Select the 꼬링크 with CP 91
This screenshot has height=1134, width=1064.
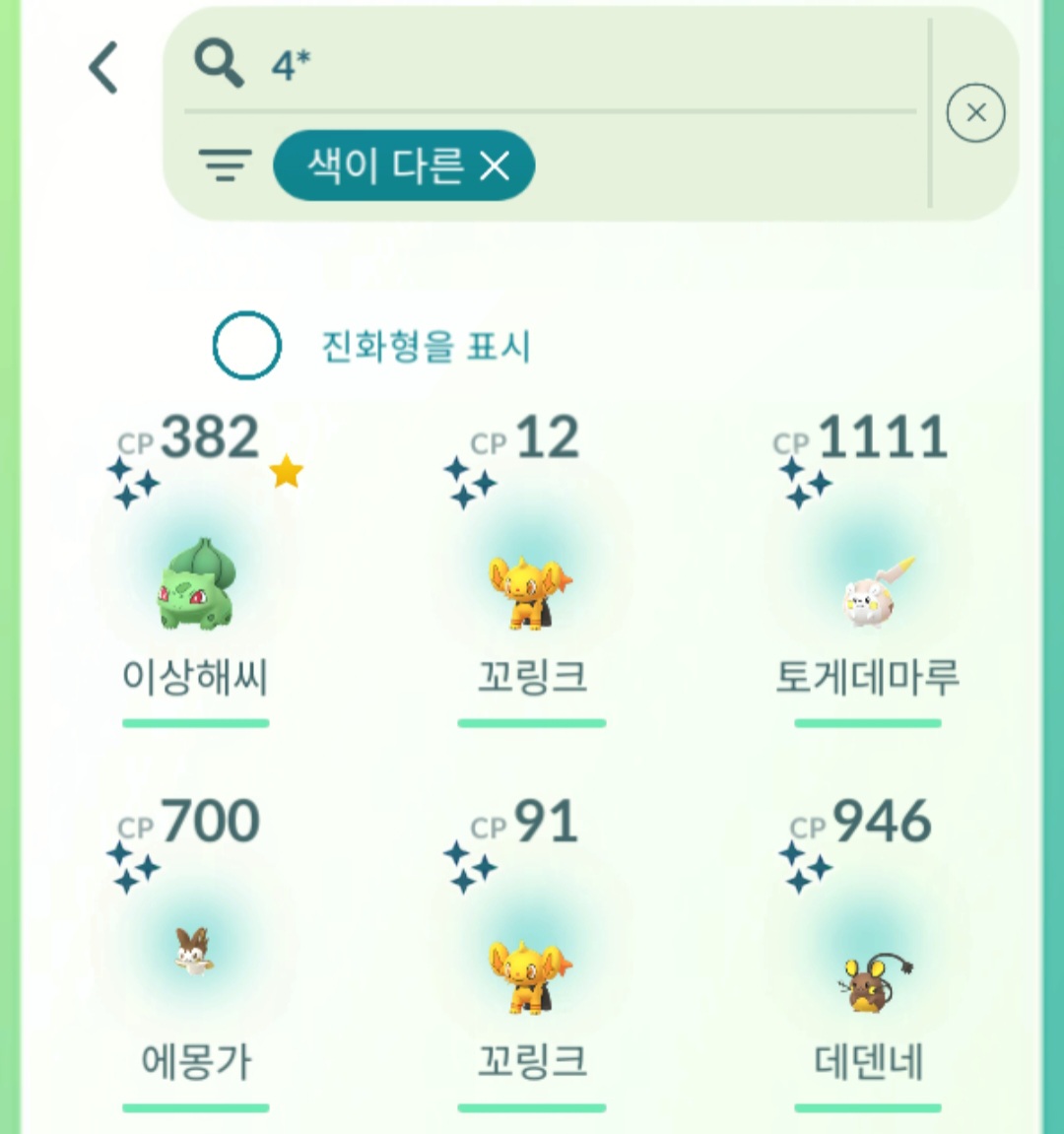tap(531, 970)
